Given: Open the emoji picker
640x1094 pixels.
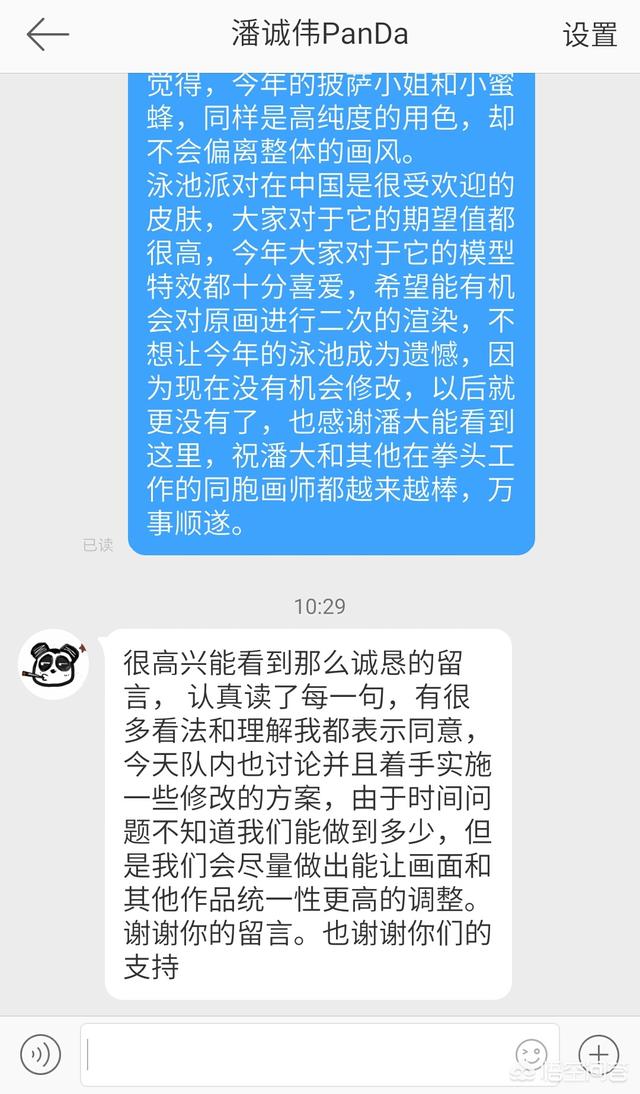Looking at the screenshot, I should click(x=531, y=1054).
